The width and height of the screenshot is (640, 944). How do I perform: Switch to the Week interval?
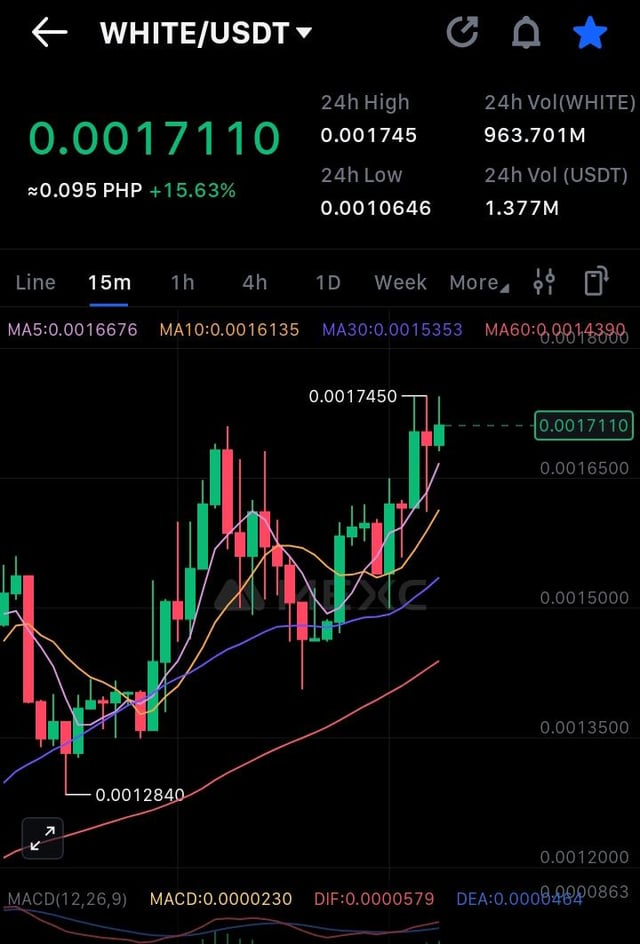coord(400,283)
